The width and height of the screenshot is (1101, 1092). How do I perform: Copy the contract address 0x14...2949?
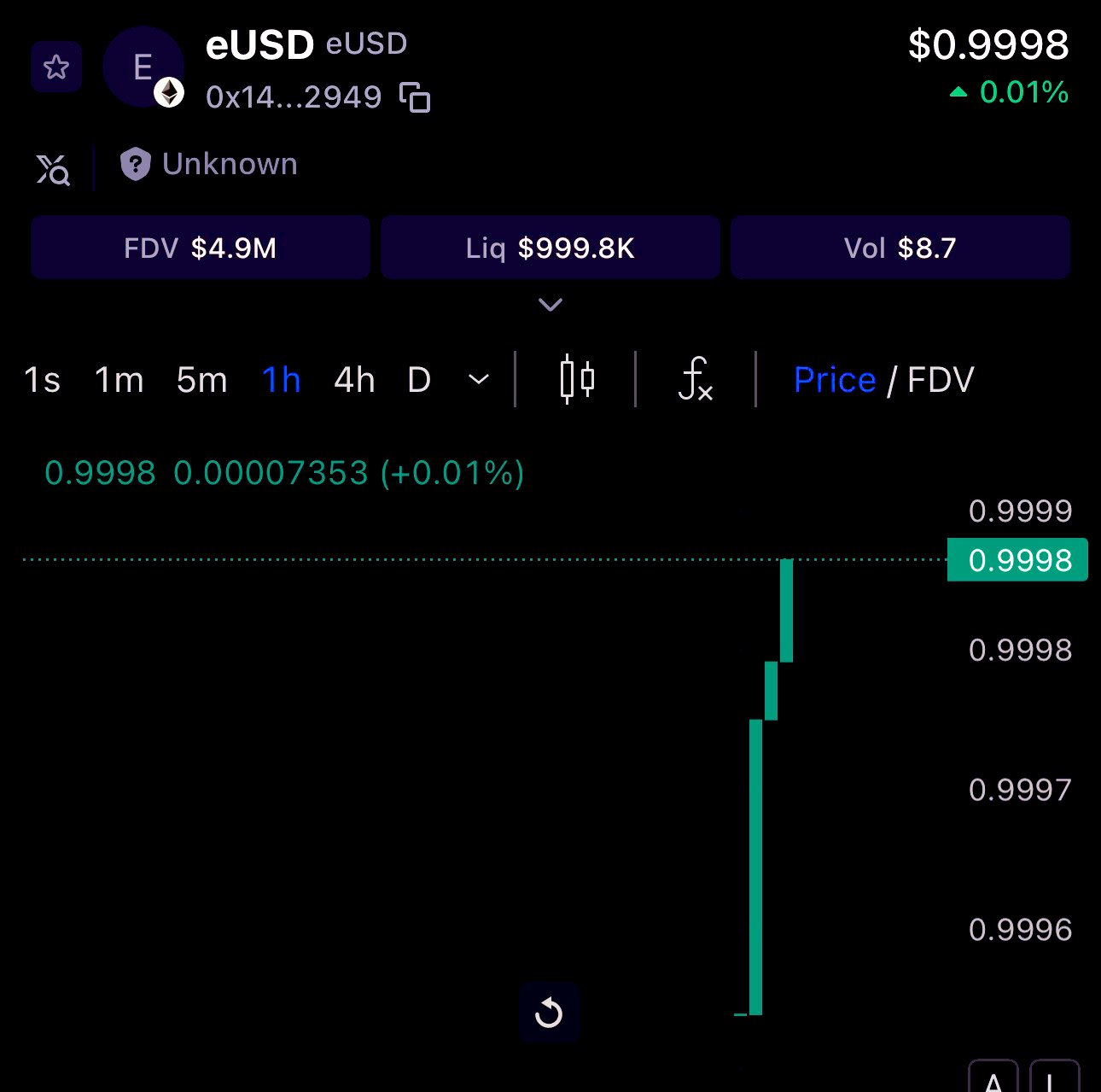415,97
